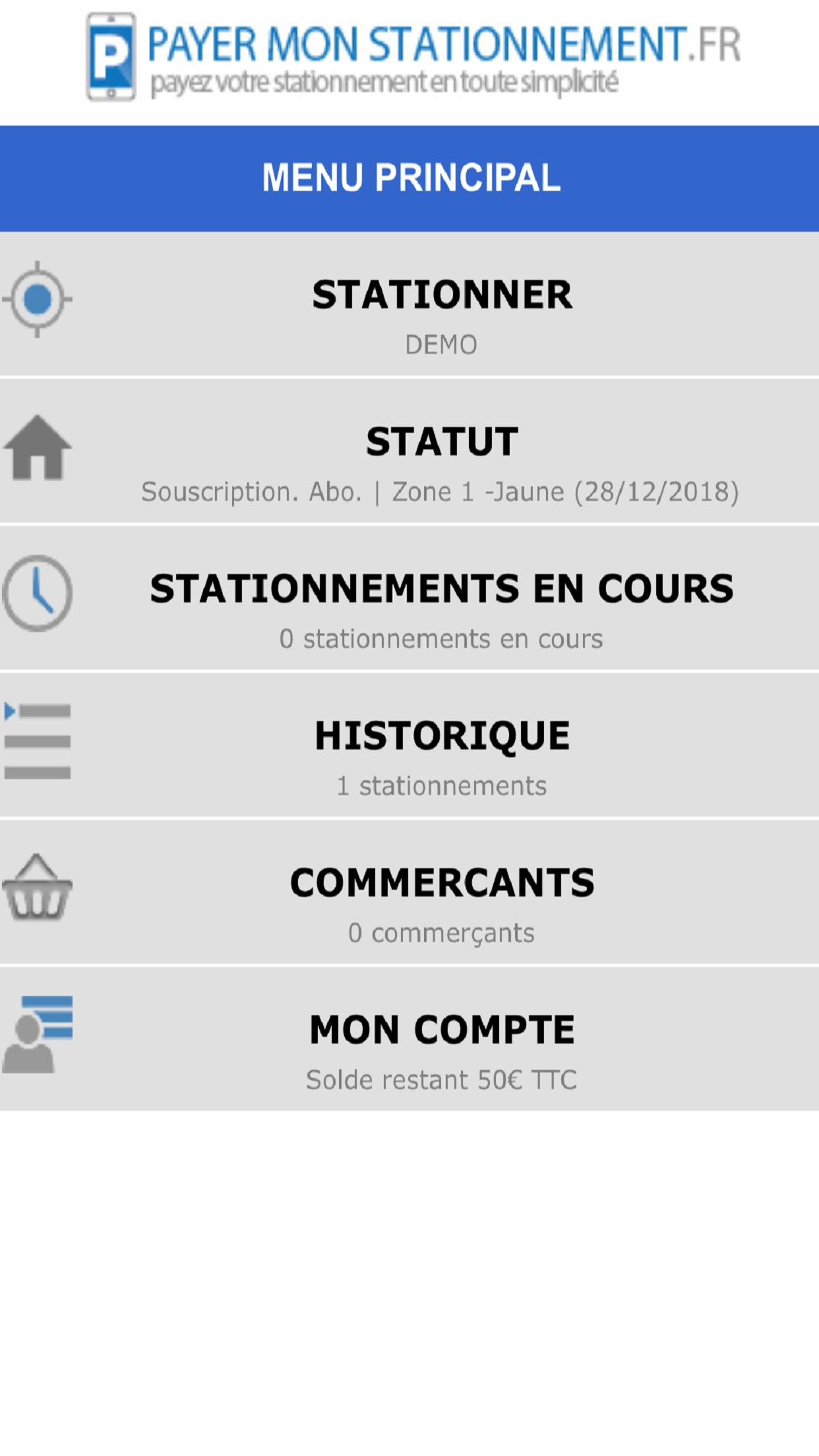Click the MENU PRINCIPAL title bar
Viewport: 819px width, 1456px height.
click(409, 175)
